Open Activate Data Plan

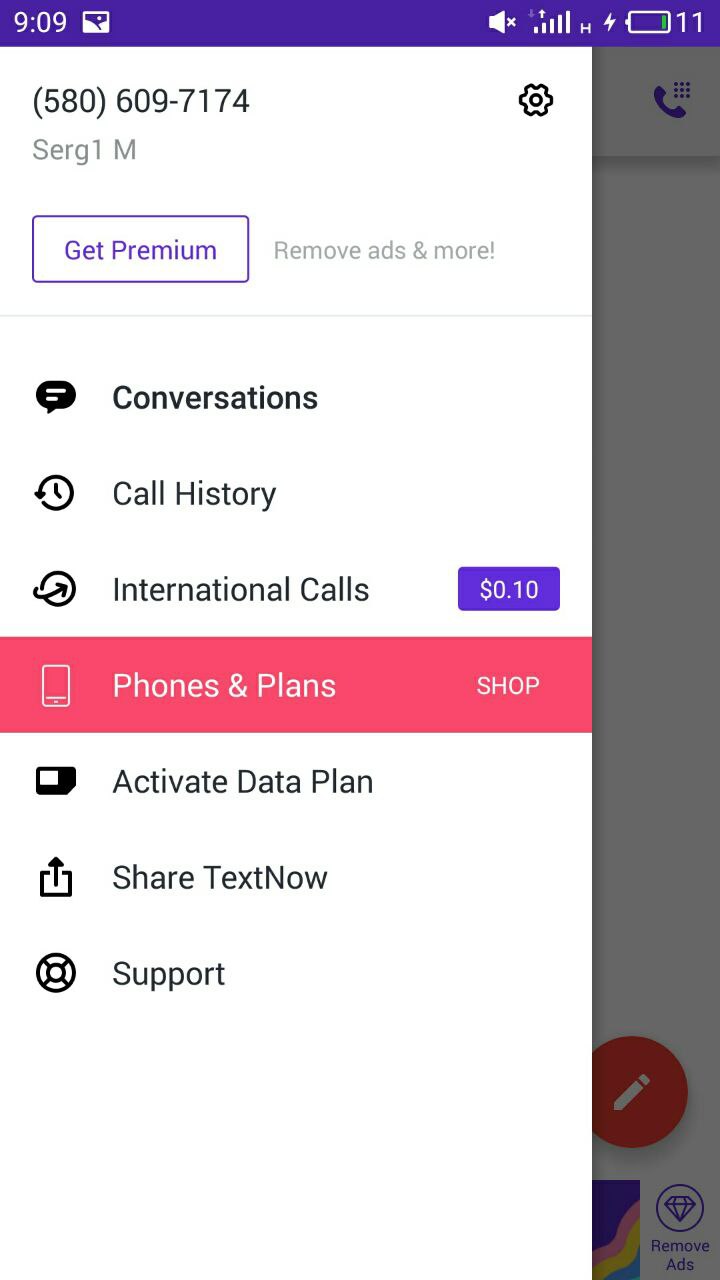click(x=243, y=782)
